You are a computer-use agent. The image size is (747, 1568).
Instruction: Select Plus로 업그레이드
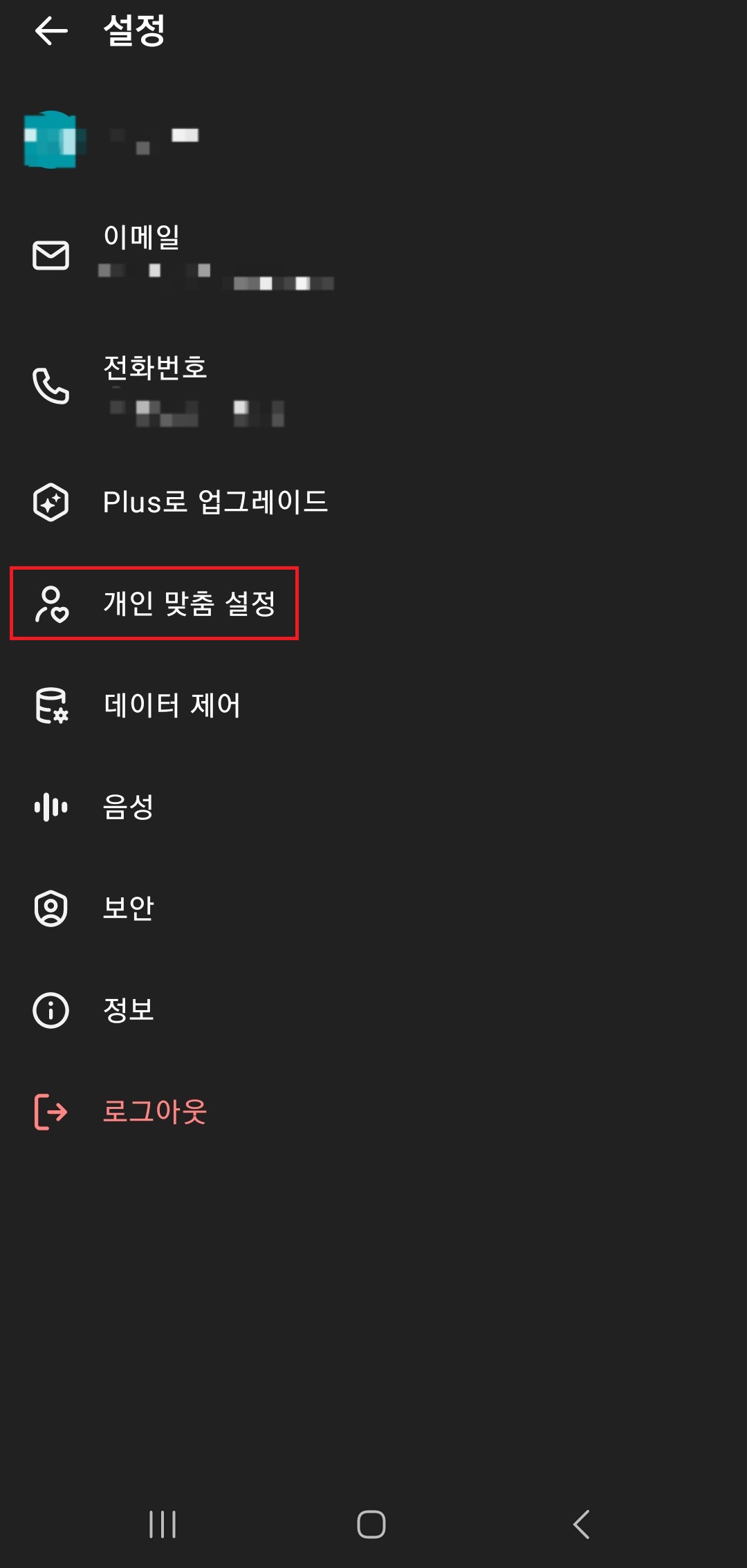pyautogui.click(x=373, y=502)
